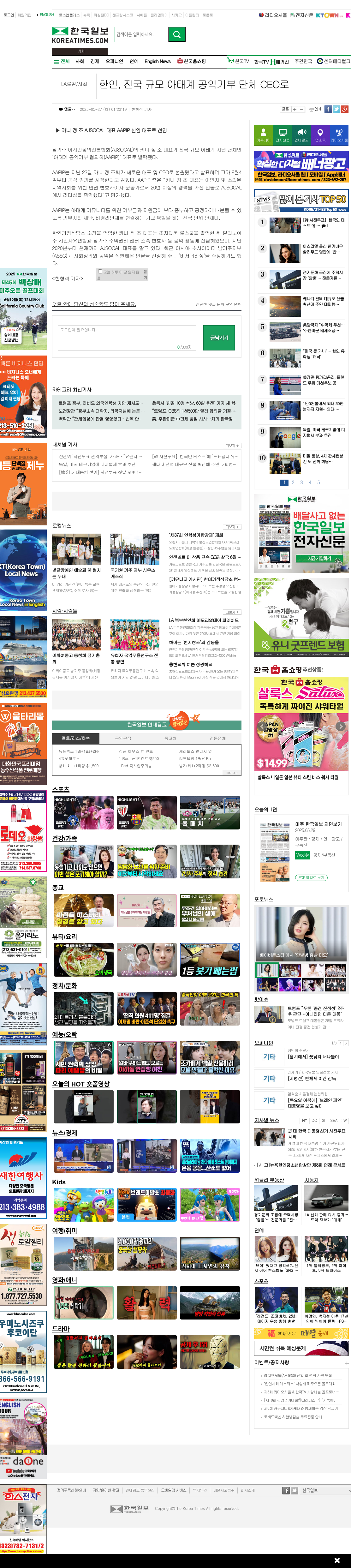351x1568 pixels.
Task: Go to page 2 of TOP 50 list
Action: pyautogui.click(x=293, y=482)
